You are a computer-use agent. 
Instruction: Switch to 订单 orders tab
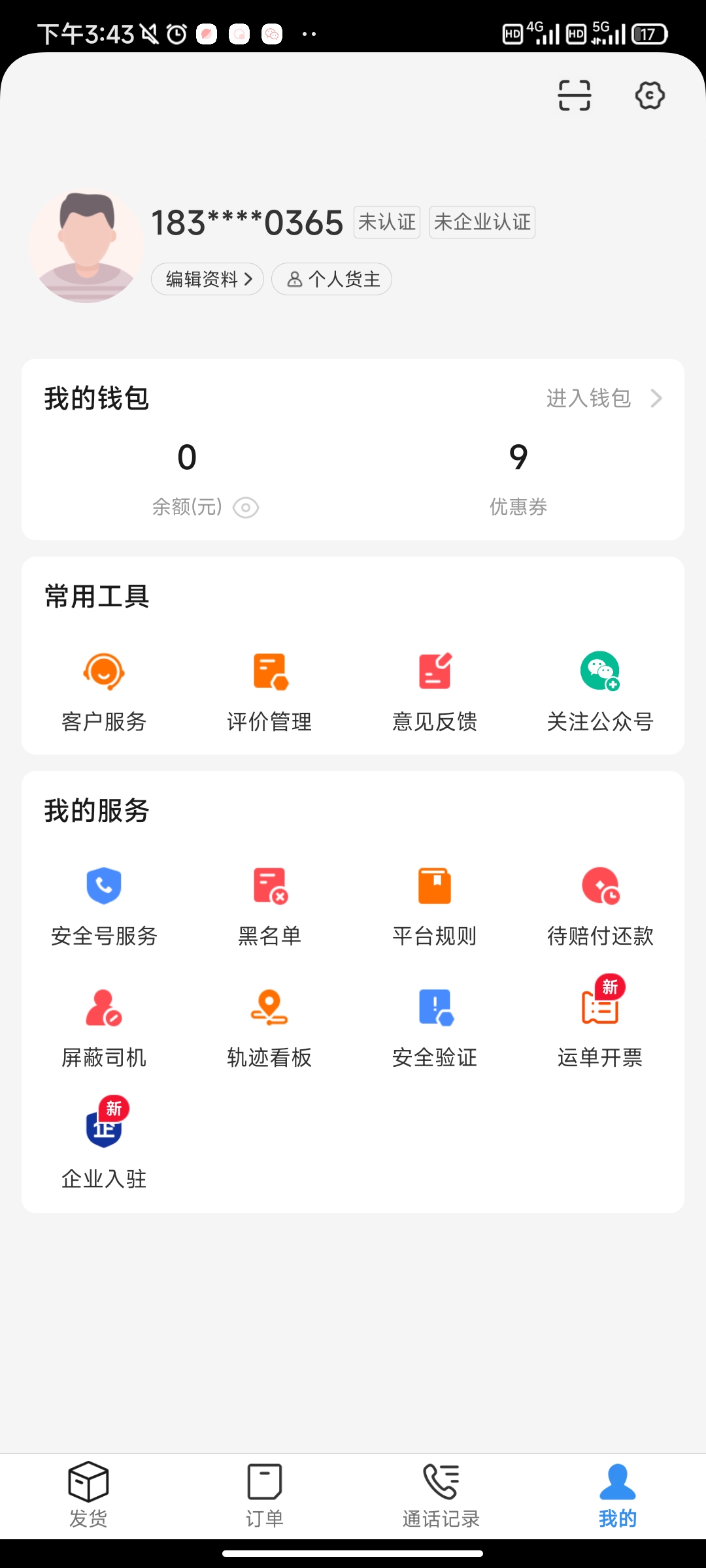pyautogui.click(x=264, y=1496)
